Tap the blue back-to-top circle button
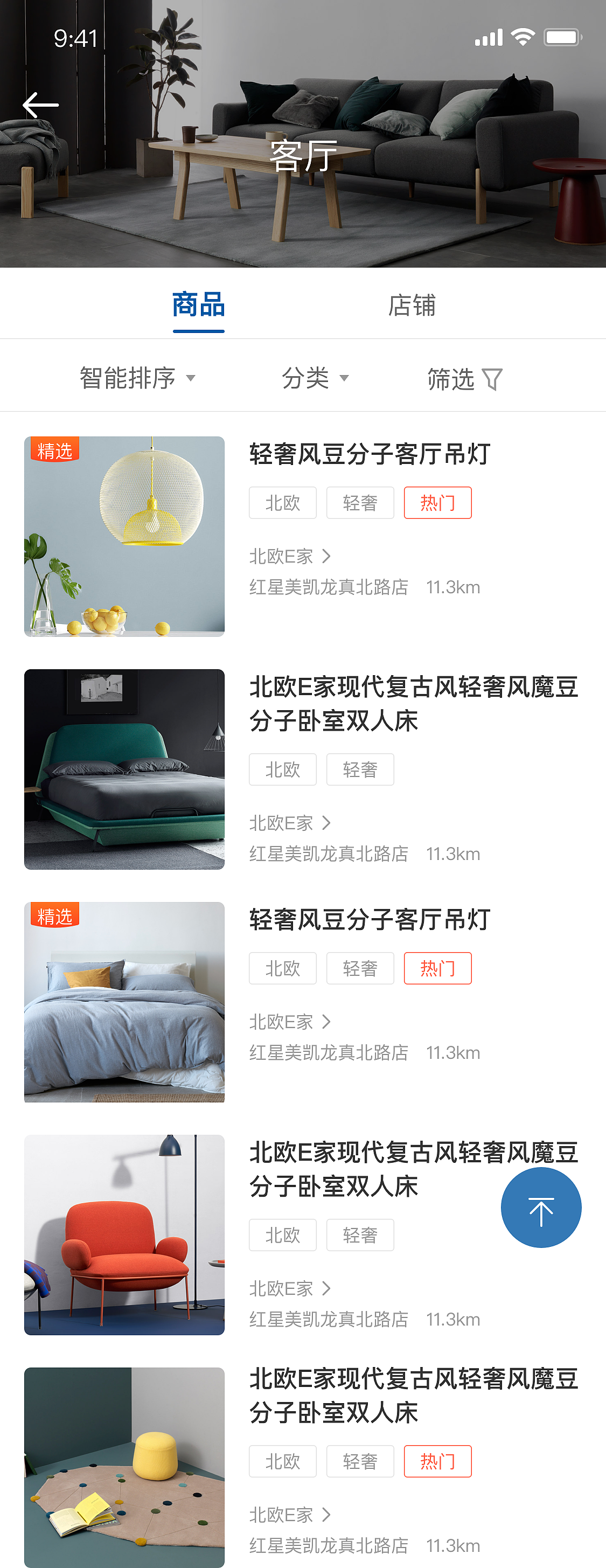 (x=540, y=1208)
